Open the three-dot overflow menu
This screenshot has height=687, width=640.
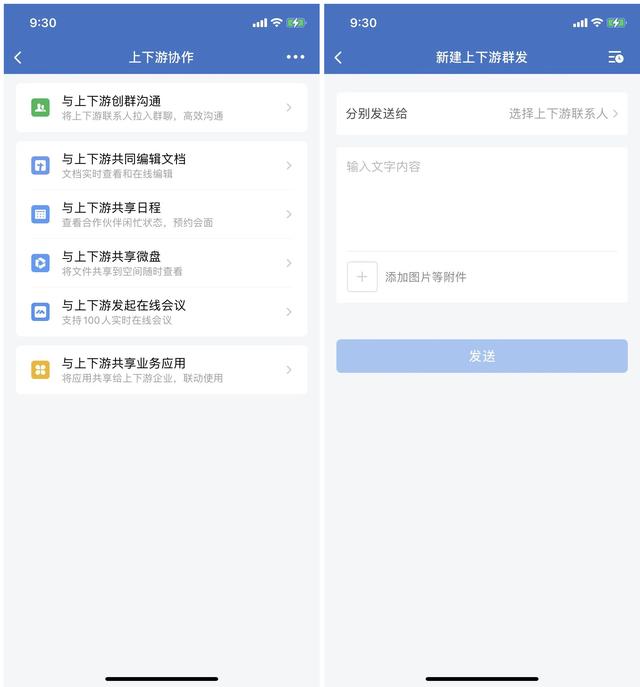(295, 57)
